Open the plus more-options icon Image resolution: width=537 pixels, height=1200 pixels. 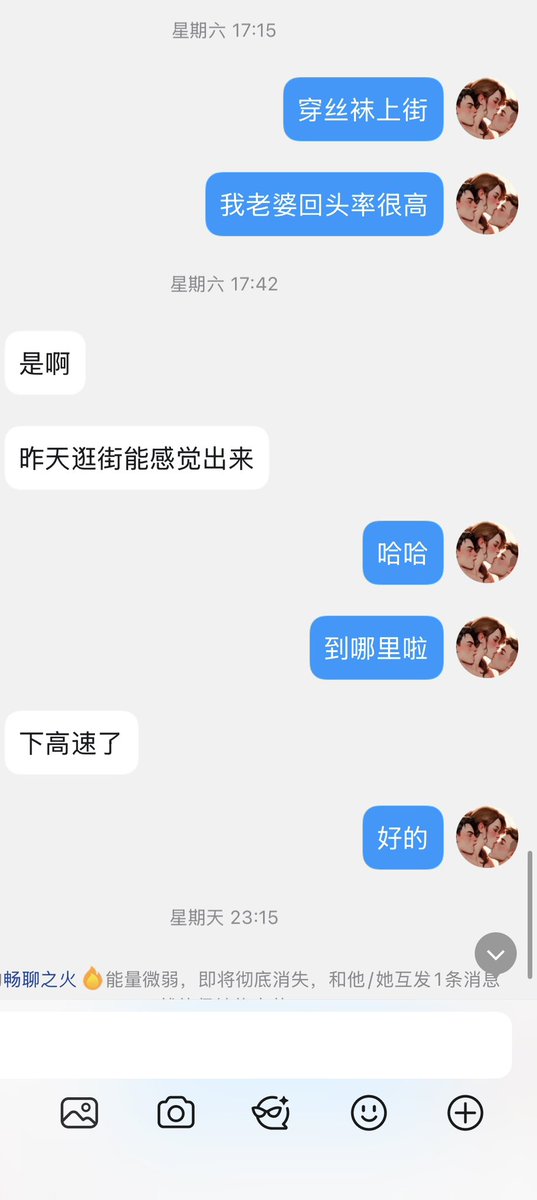point(465,1113)
